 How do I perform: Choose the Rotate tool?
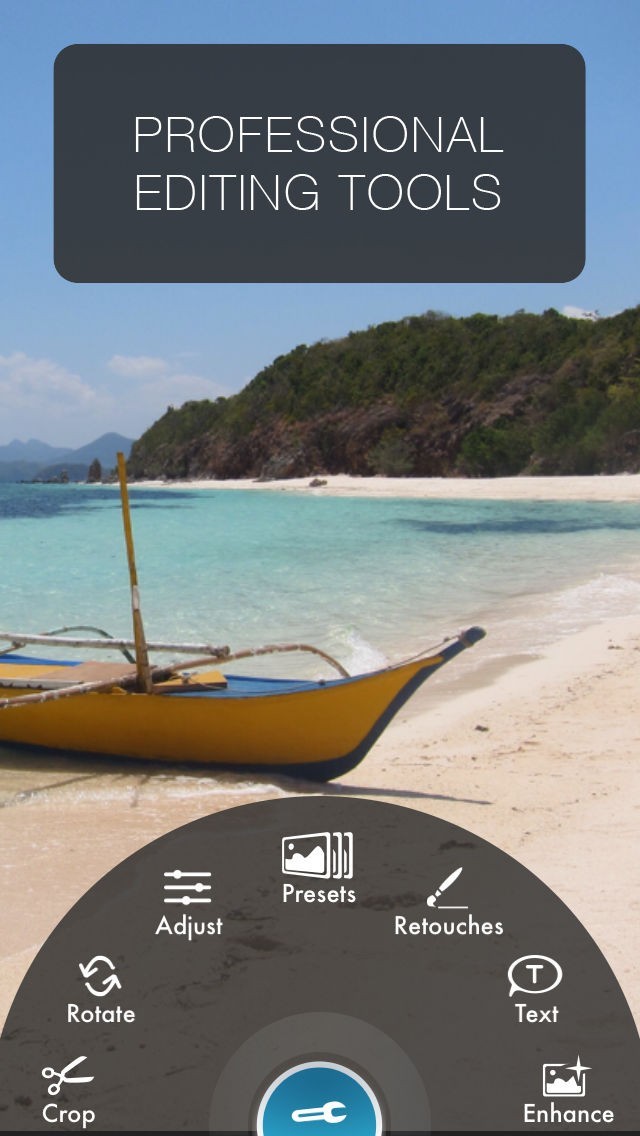tap(101, 989)
